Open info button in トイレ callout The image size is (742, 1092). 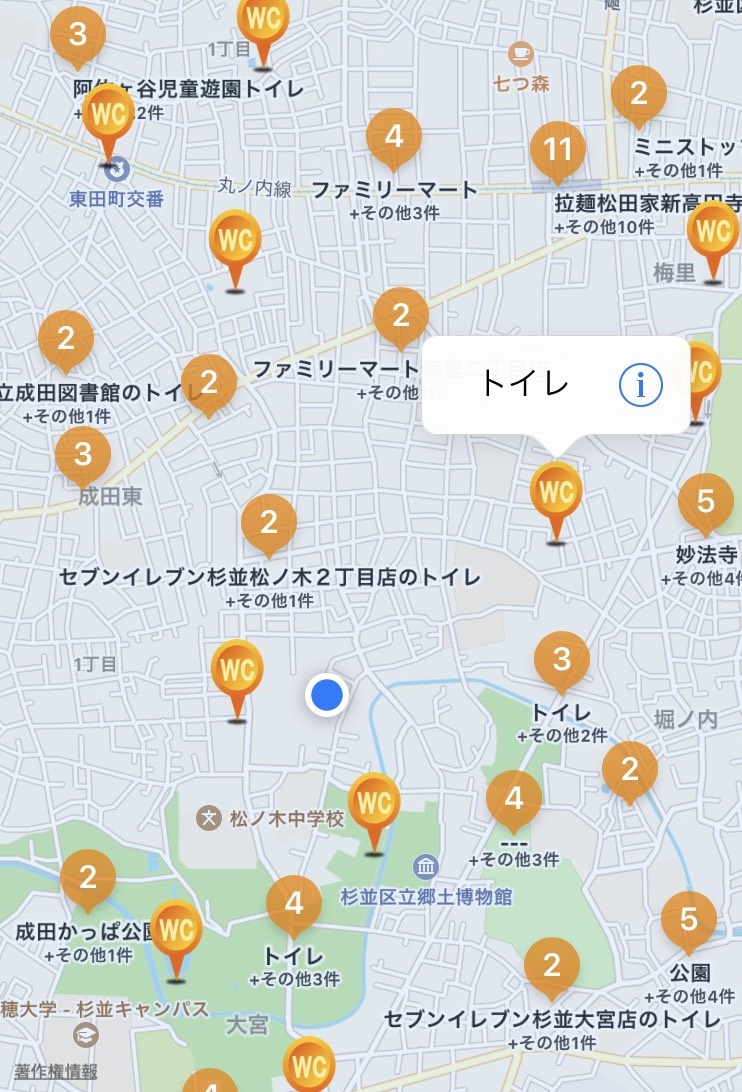coord(641,384)
